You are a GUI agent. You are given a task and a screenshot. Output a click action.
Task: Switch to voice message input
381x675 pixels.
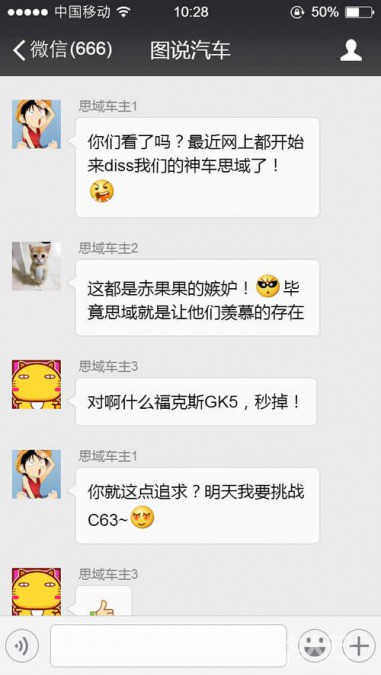pyautogui.click(x=22, y=645)
